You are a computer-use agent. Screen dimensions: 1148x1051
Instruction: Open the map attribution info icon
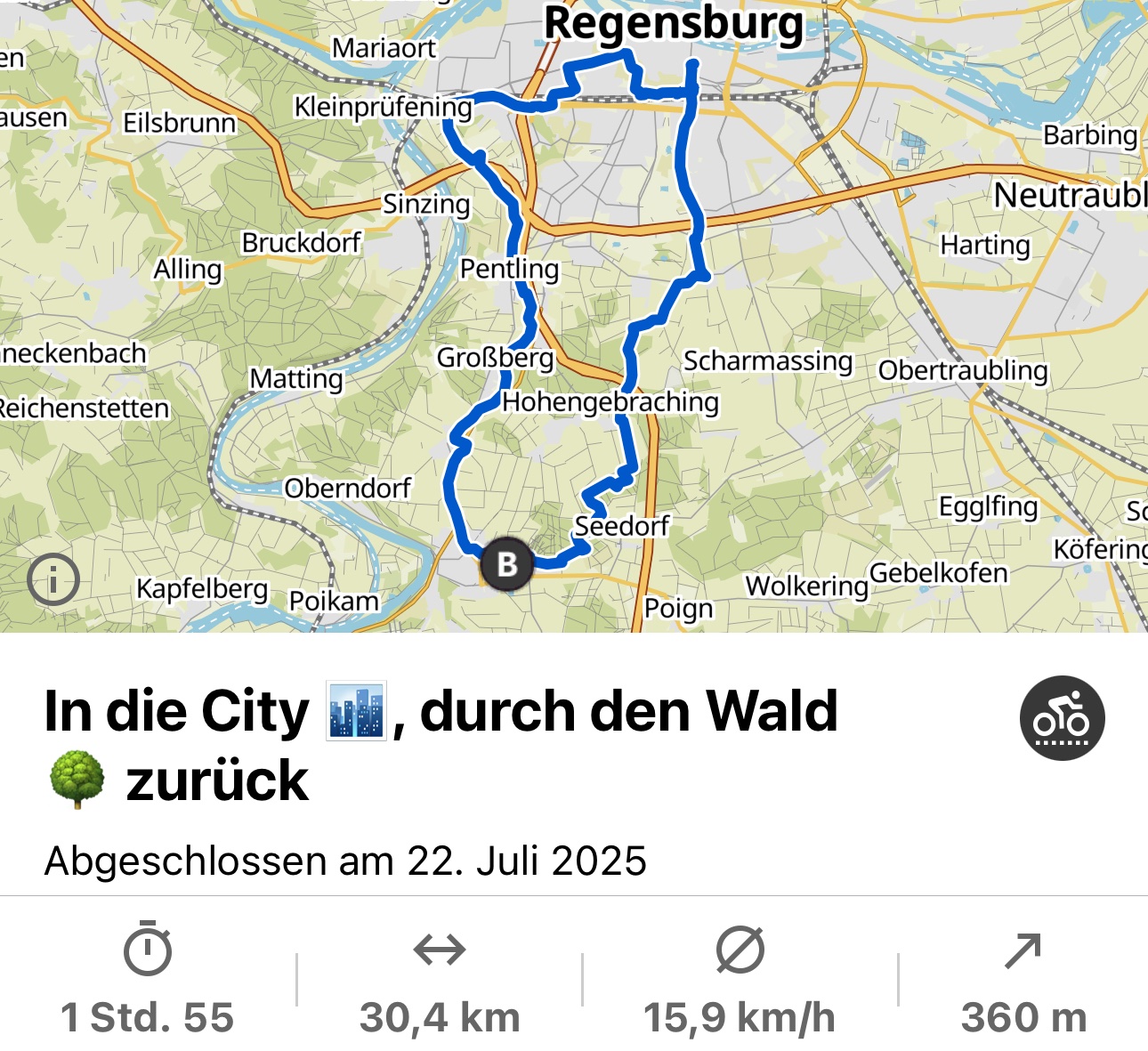coord(53,580)
